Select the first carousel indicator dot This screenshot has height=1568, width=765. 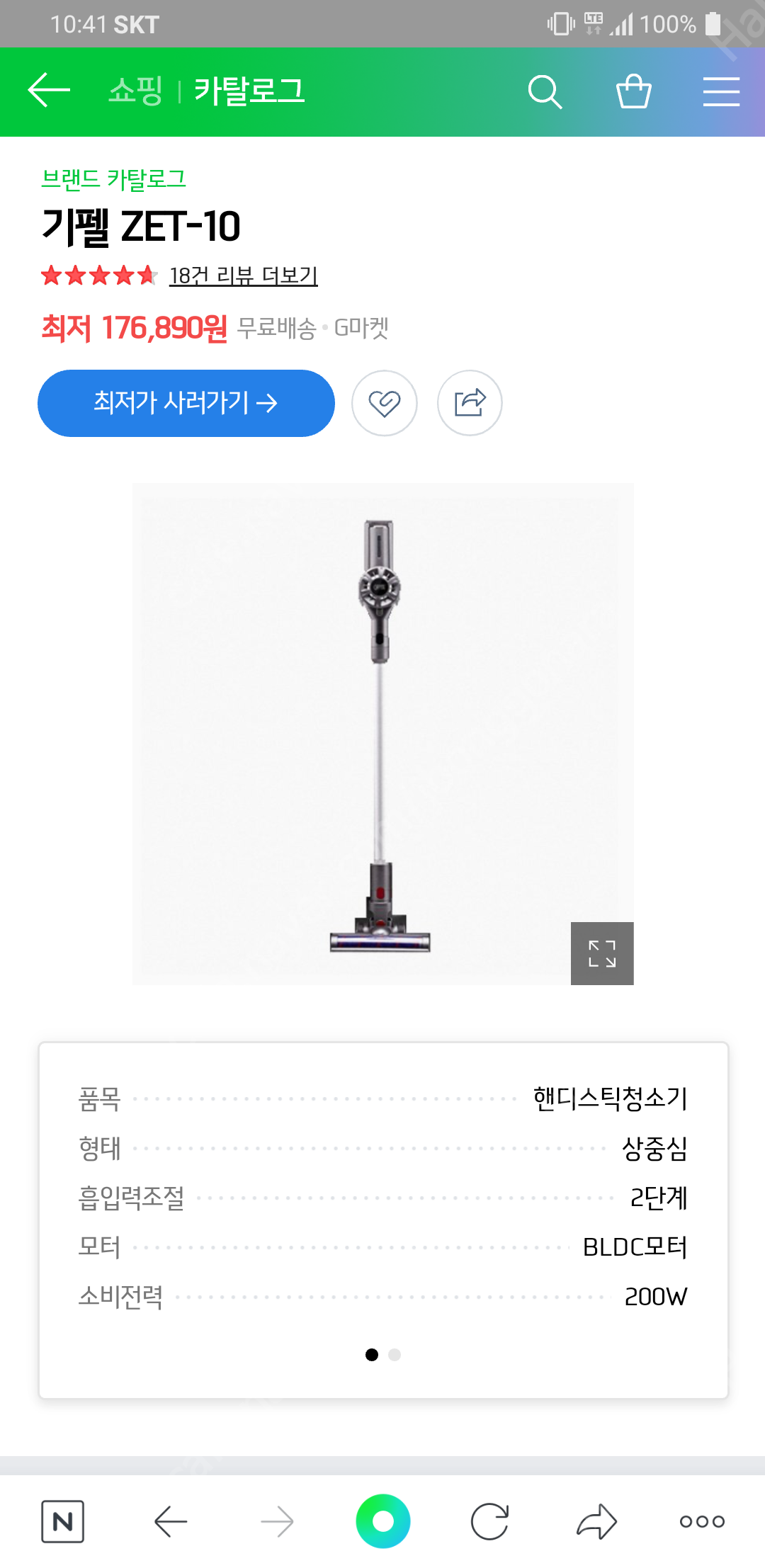(x=371, y=1355)
